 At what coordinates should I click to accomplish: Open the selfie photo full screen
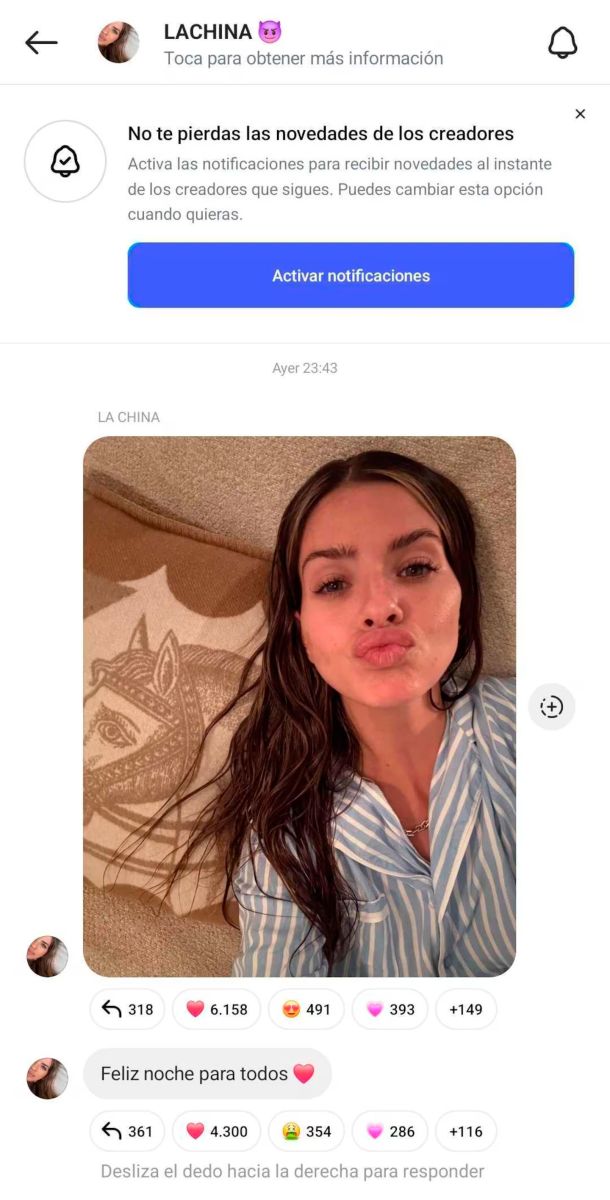click(299, 706)
